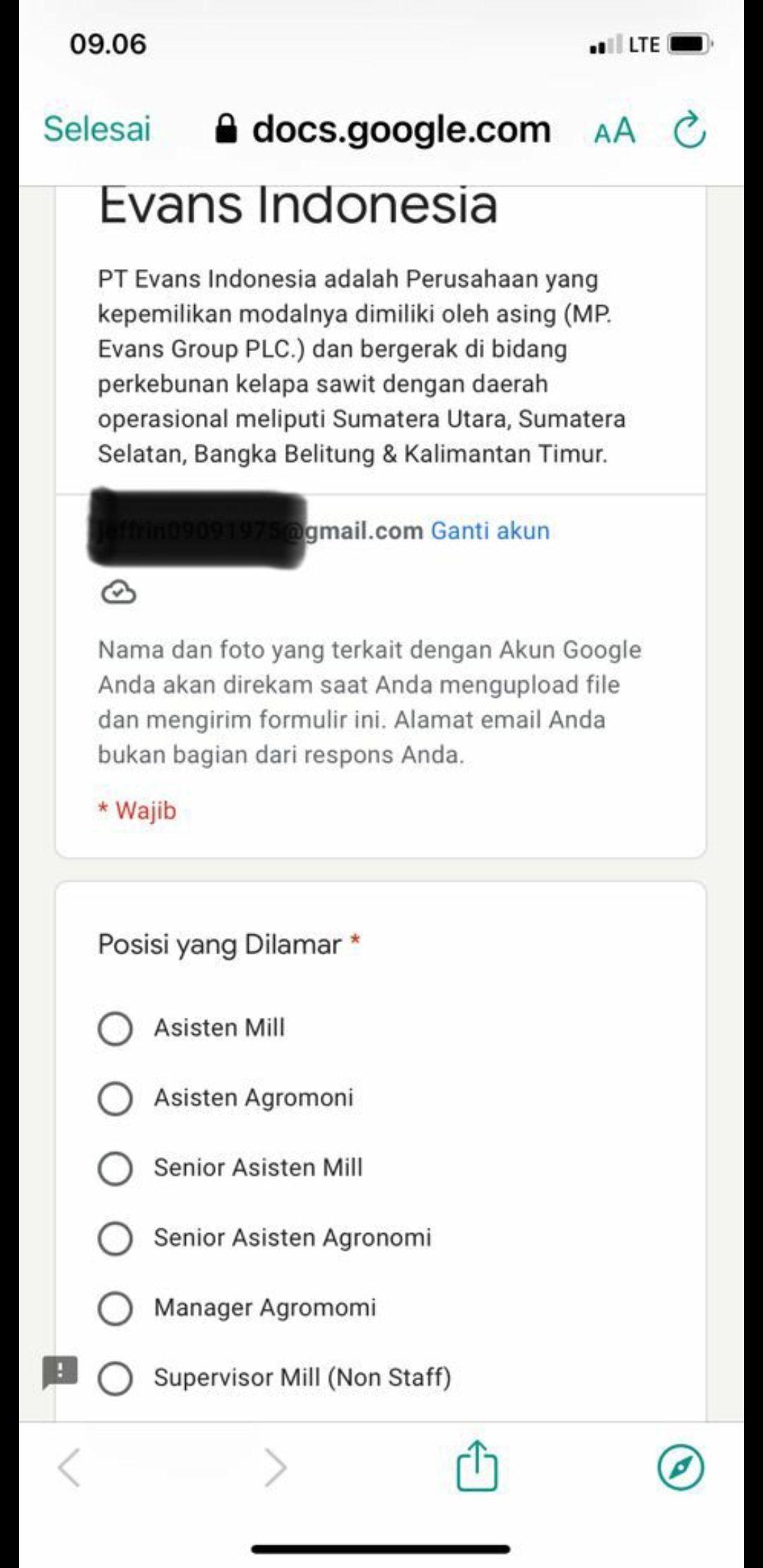Select Senior Asisten Mill
Screen dimensions: 763x1568
coord(115,1168)
